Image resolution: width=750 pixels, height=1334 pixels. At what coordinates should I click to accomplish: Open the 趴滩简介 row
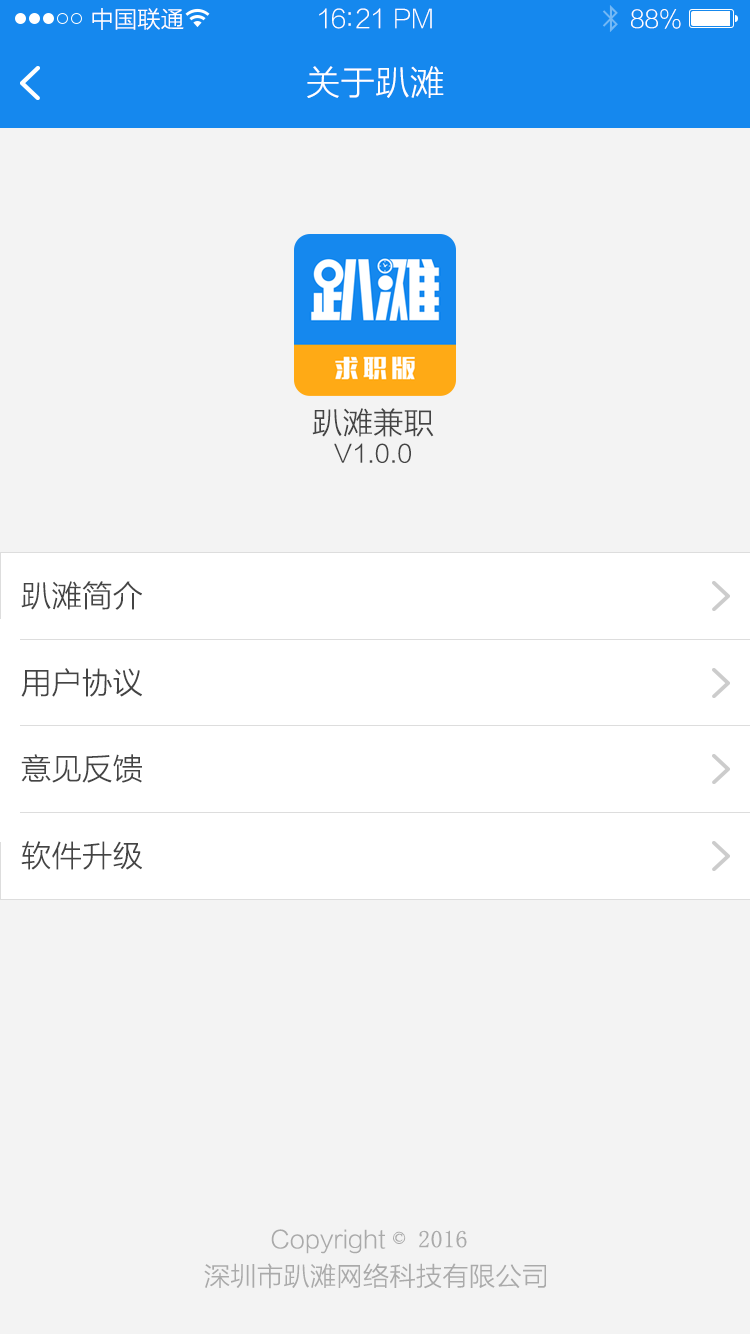(375, 596)
